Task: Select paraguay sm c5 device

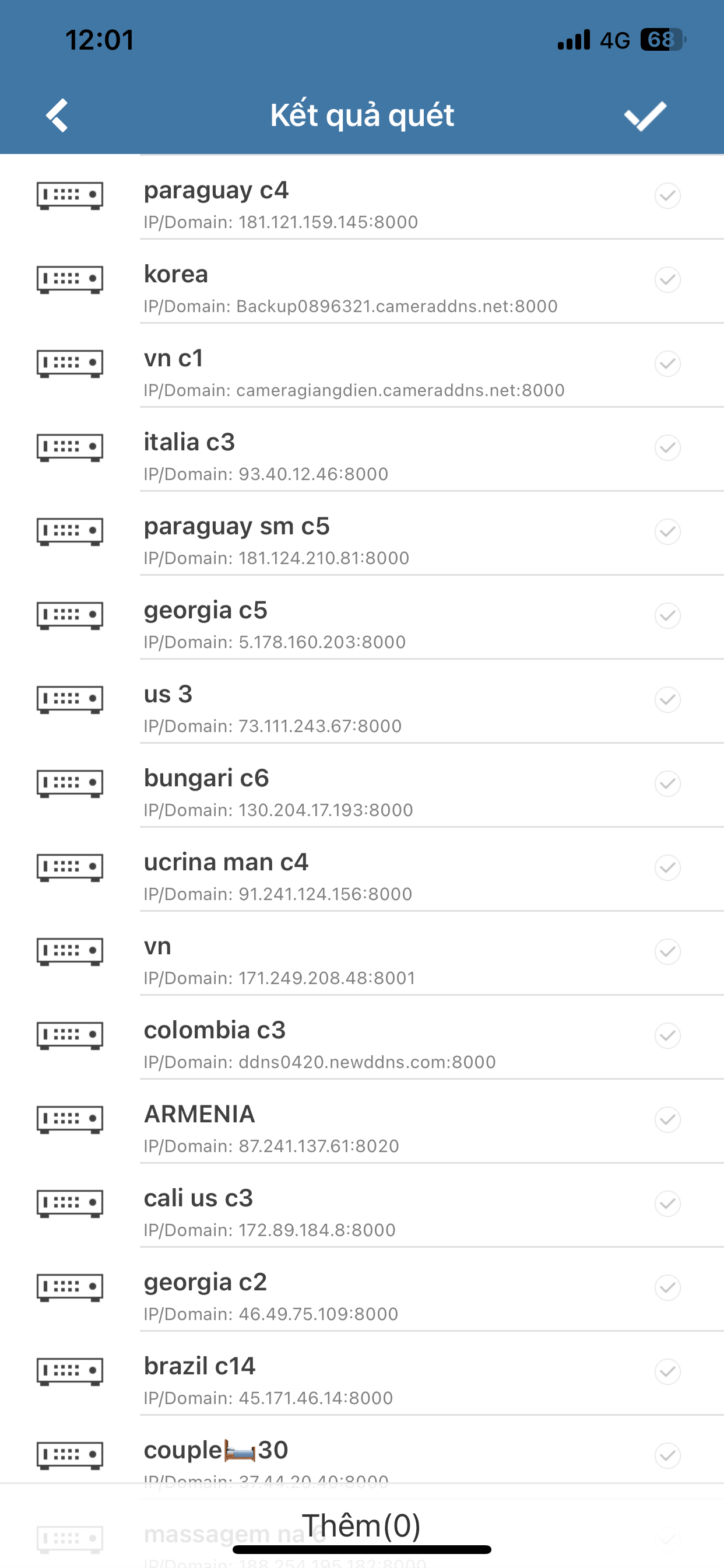Action: click(667, 532)
